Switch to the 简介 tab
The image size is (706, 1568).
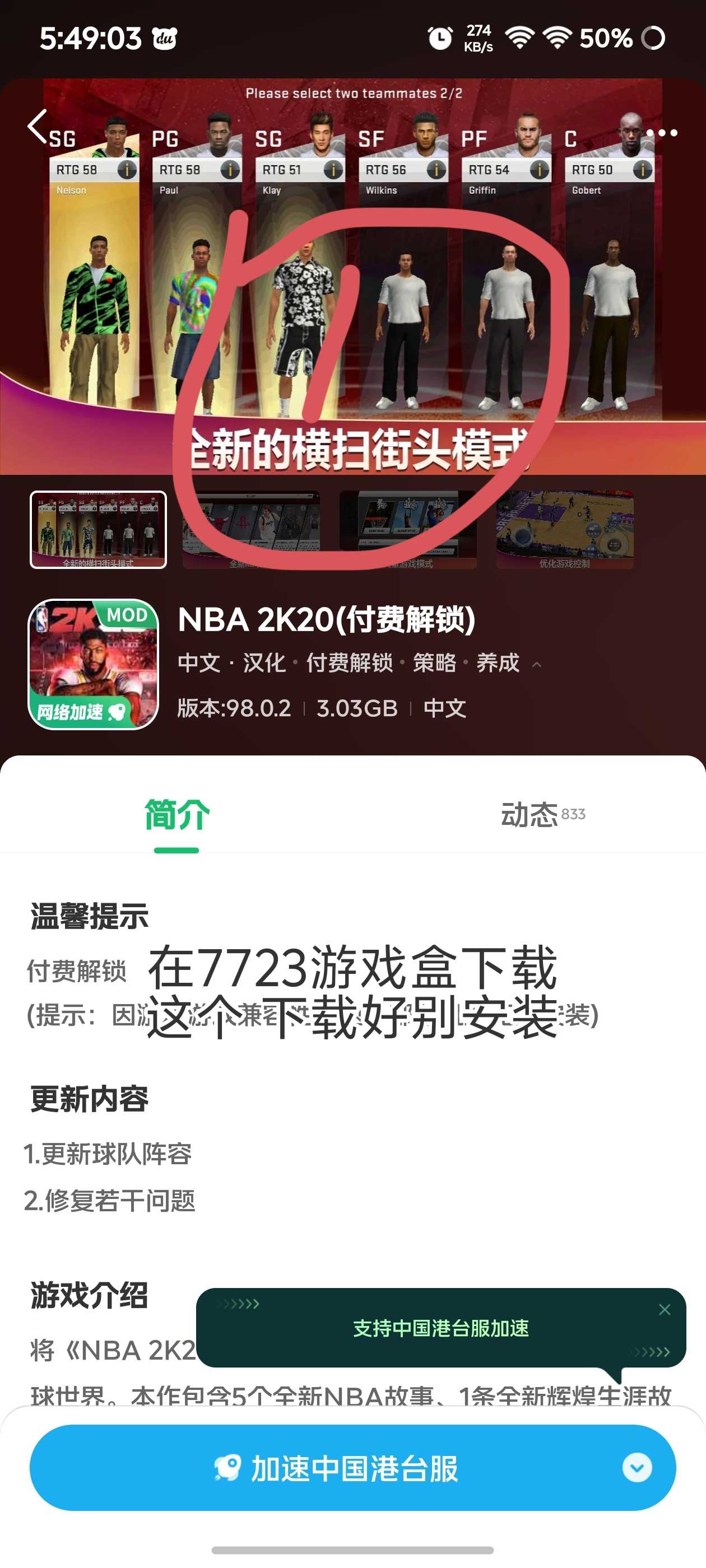point(176,816)
